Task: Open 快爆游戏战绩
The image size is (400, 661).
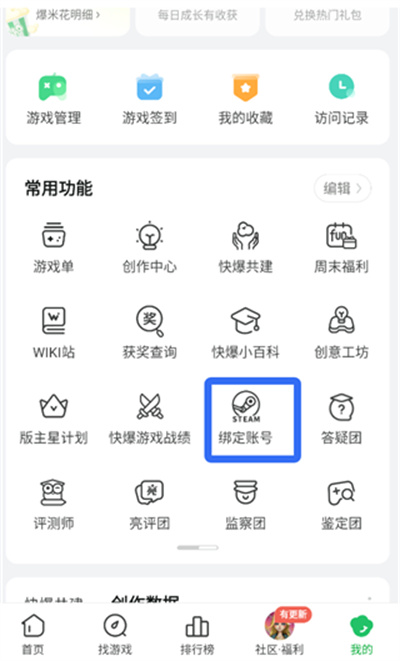Action: 149,419
